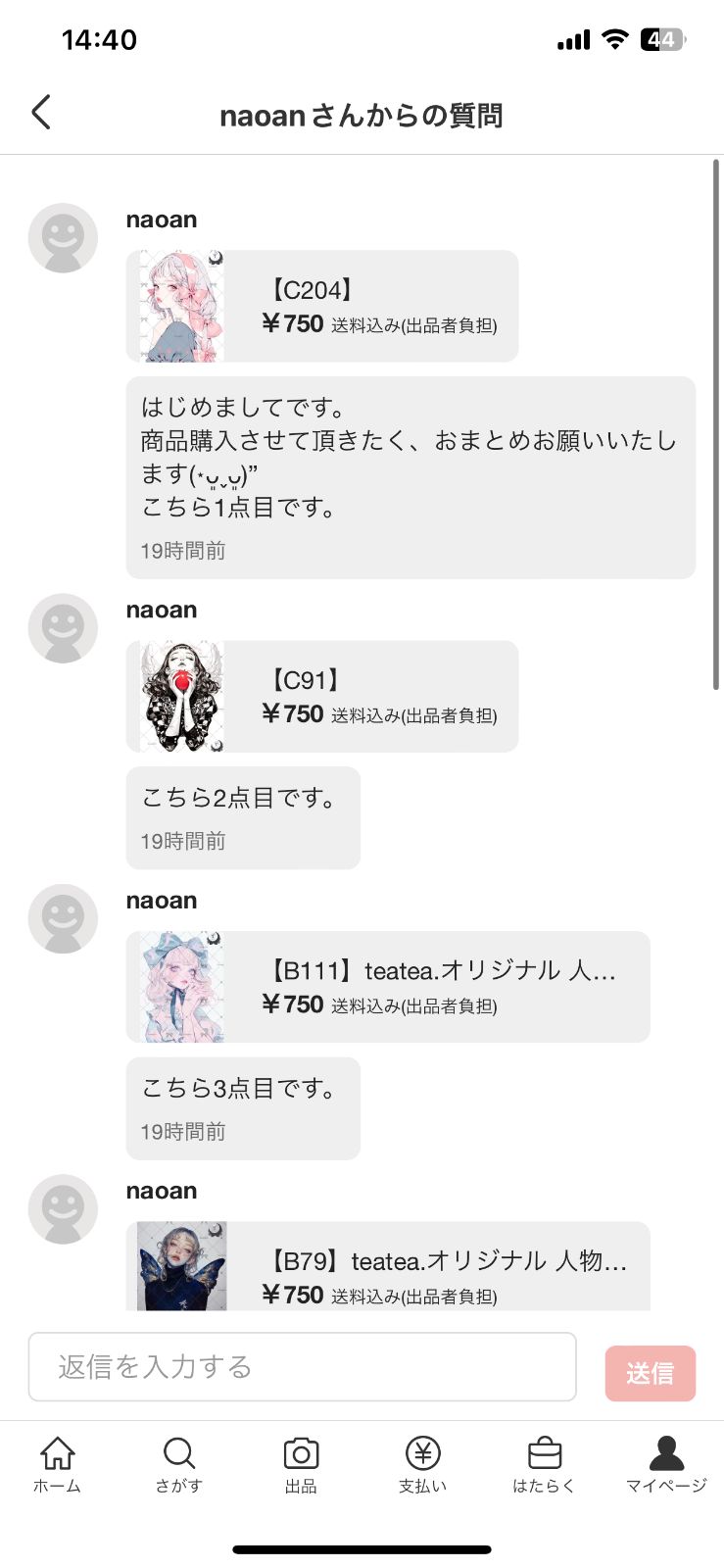Switch to the ホーム tab
The image size is (724, 1568).
click(x=58, y=1465)
